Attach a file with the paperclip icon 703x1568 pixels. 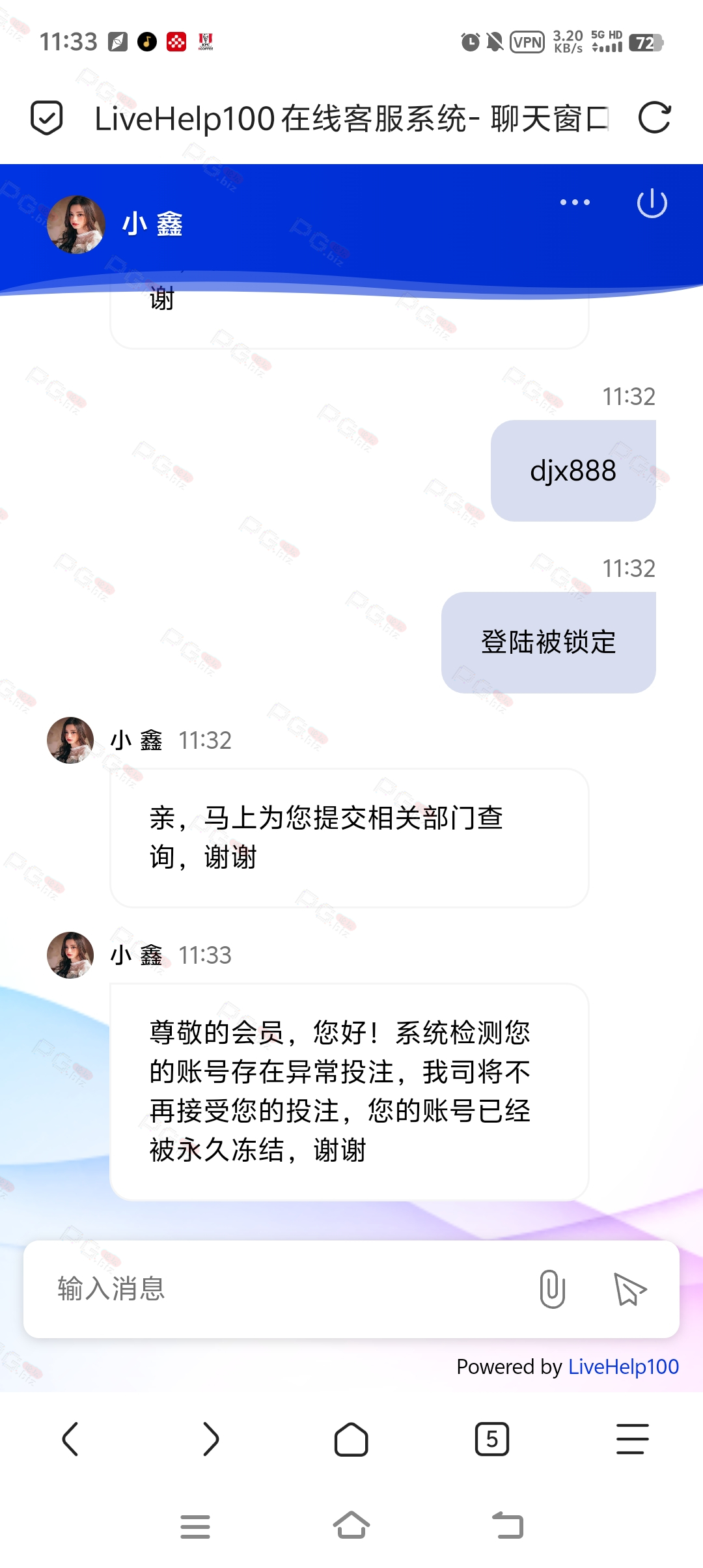click(552, 1289)
